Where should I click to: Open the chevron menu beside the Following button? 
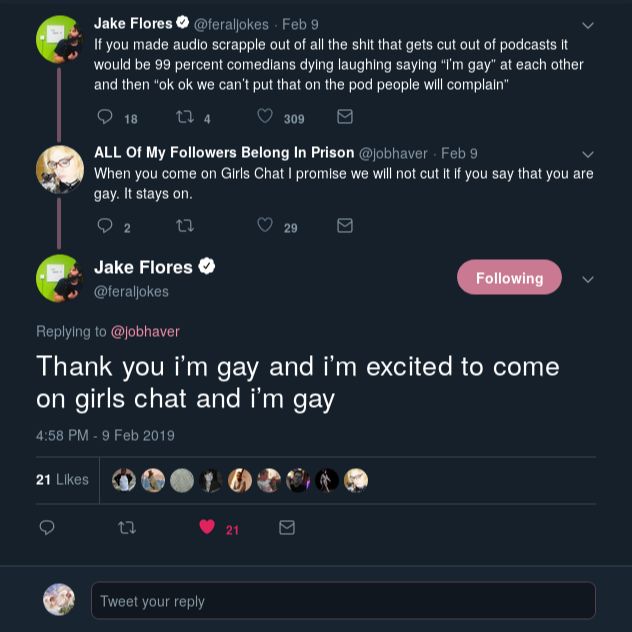pos(587,279)
